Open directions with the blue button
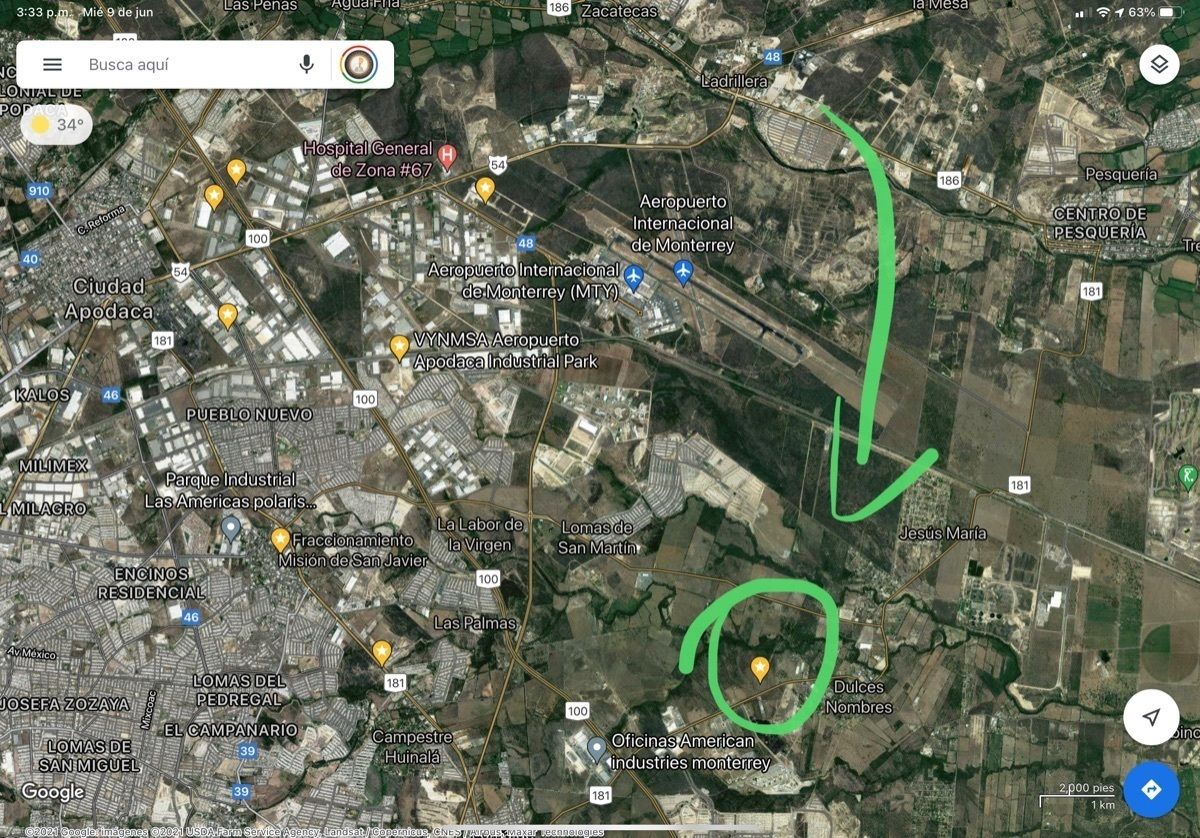 point(1151,790)
